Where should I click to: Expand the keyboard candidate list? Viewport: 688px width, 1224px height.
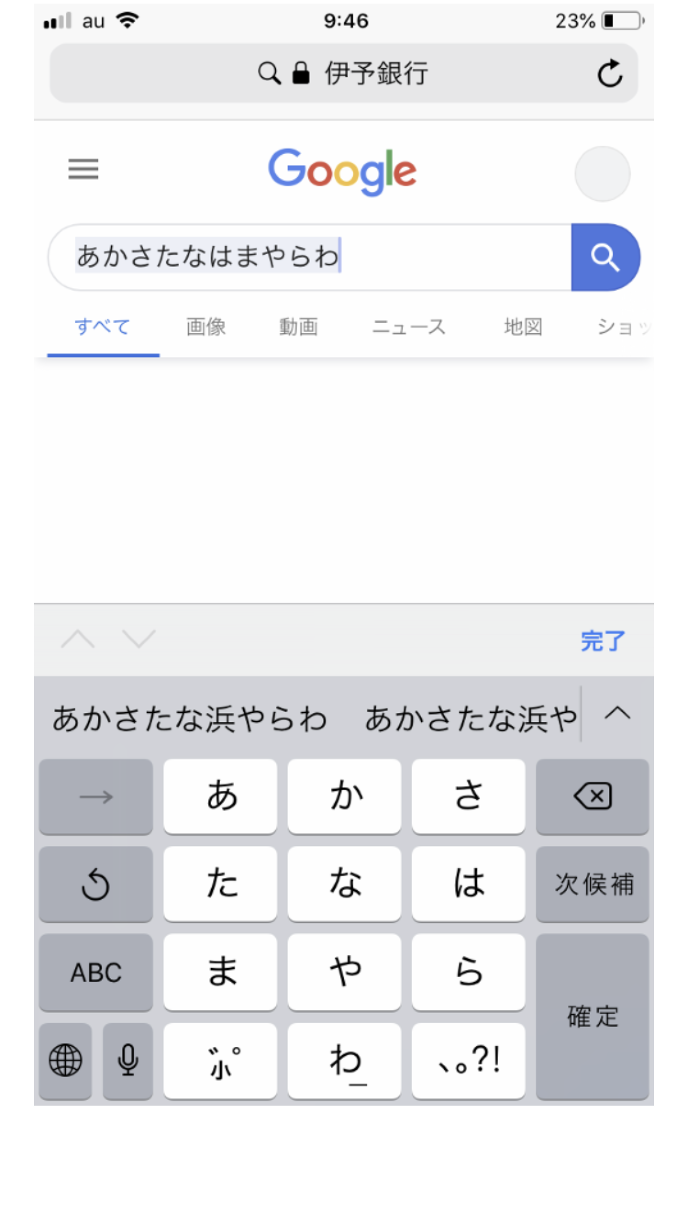(618, 714)
